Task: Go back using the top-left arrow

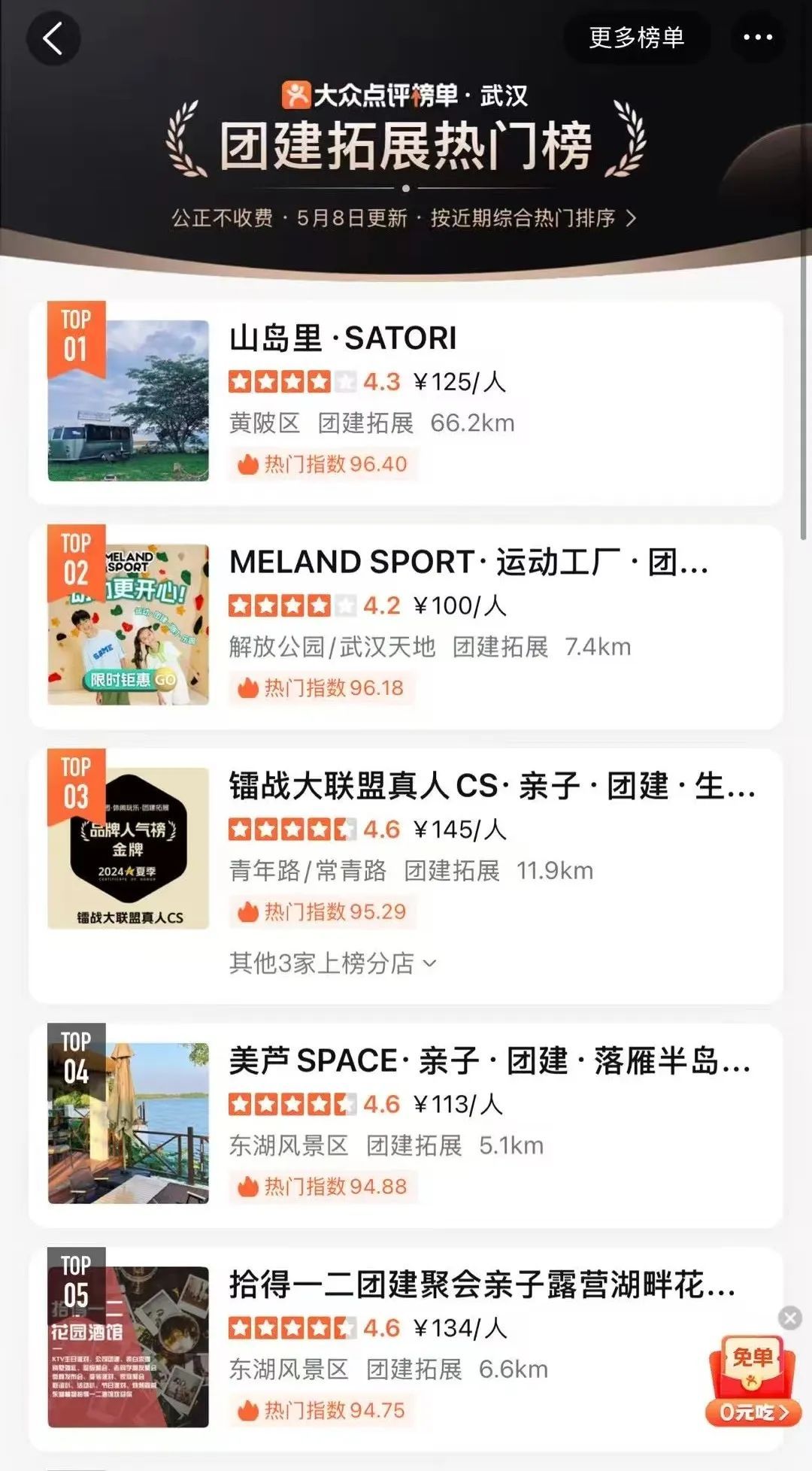Action: point(53,38)
